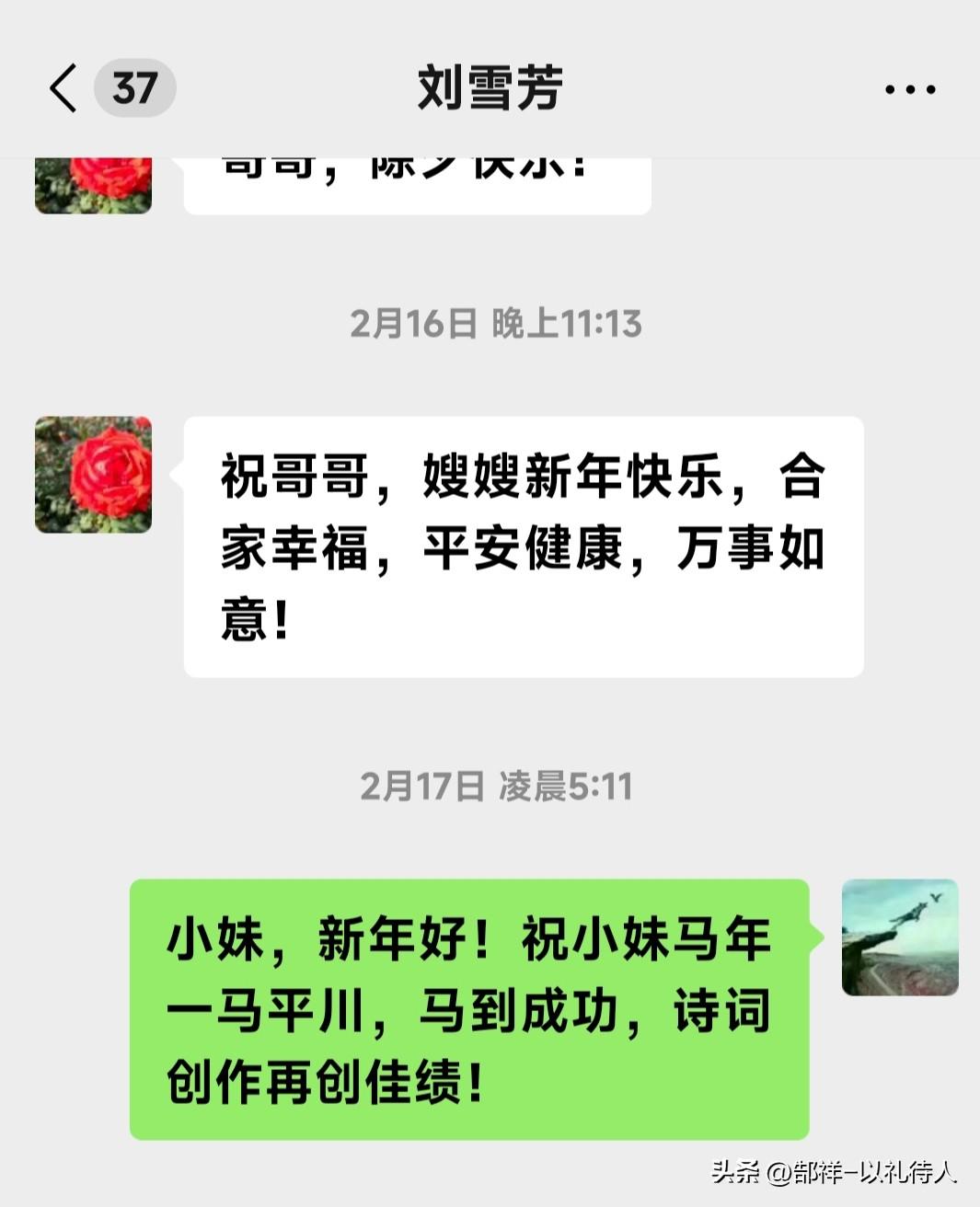Tap the unread count badge showing 37
980x1207 pixels.
tap(134, 87)
